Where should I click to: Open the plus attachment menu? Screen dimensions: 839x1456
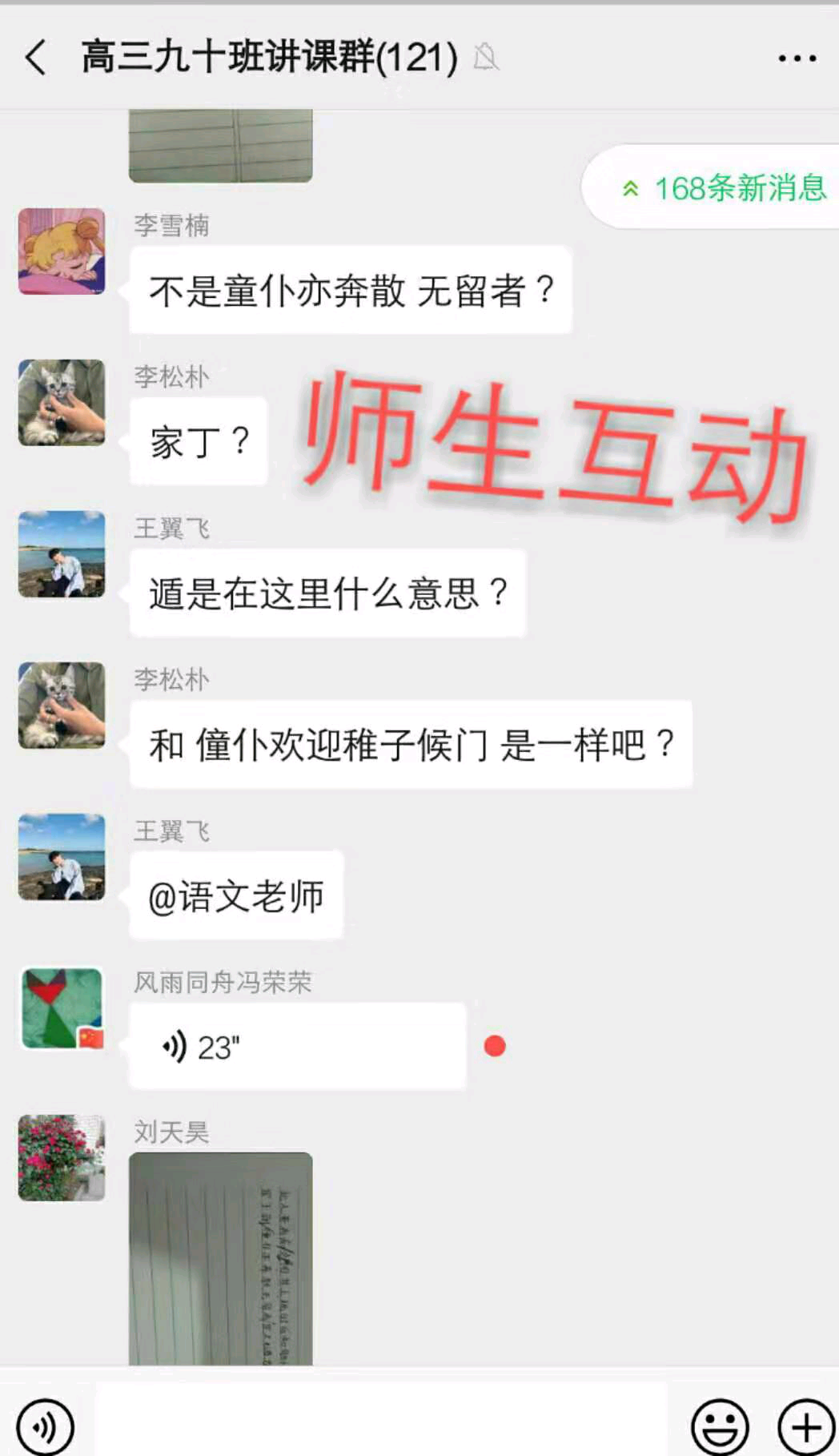[x=805, y=1426]
